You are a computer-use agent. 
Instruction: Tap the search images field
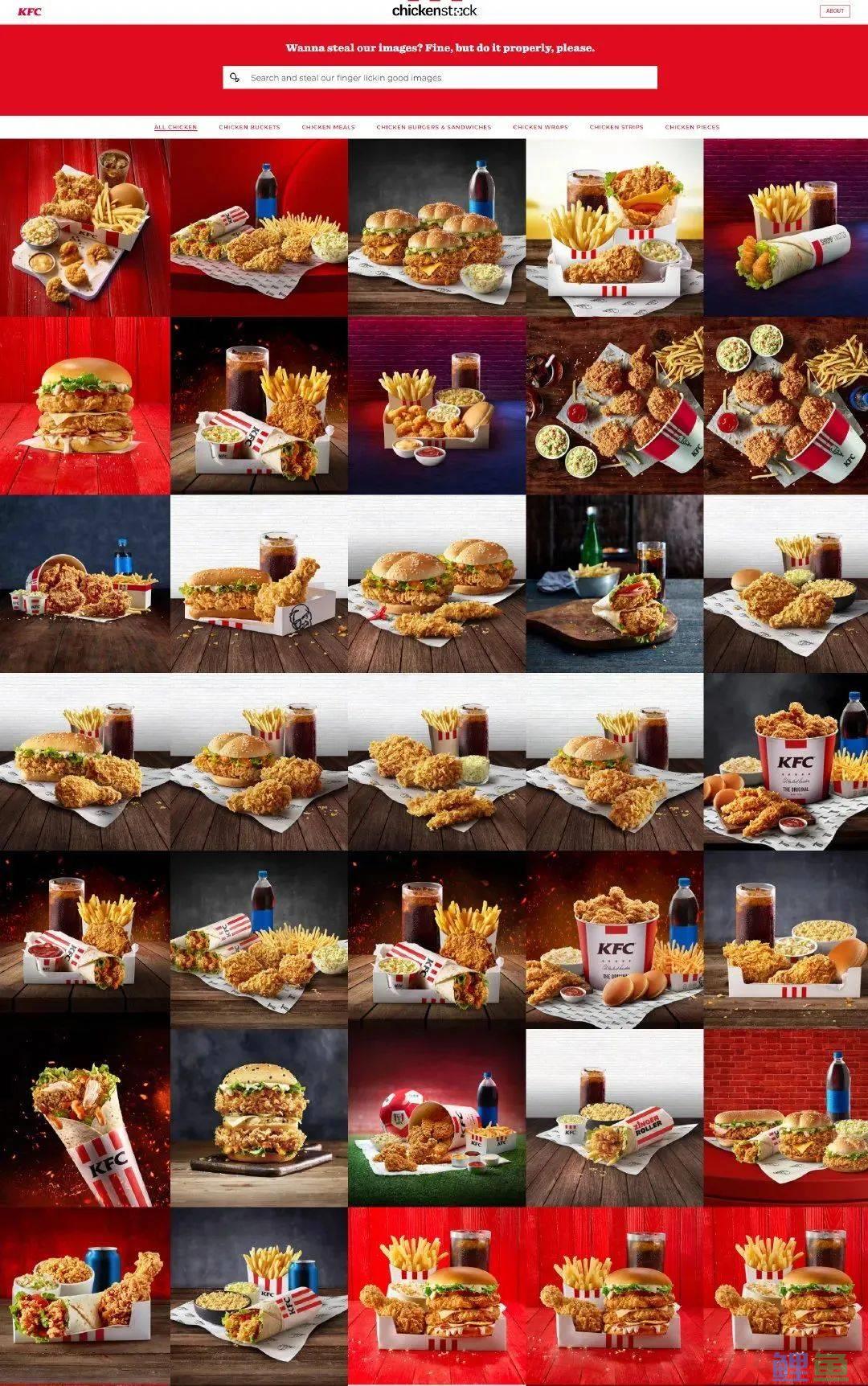440,78
